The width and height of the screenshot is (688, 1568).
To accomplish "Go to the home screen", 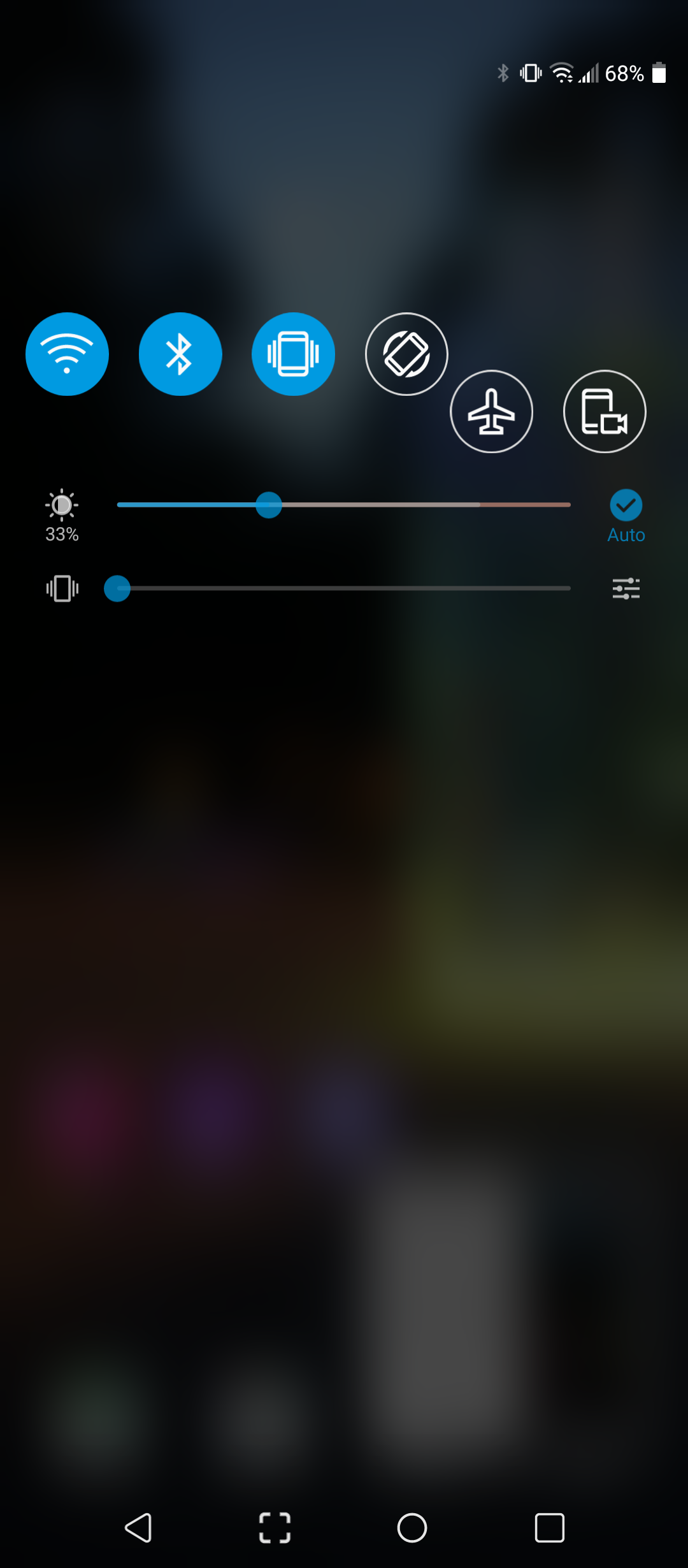I will 412,1527.
